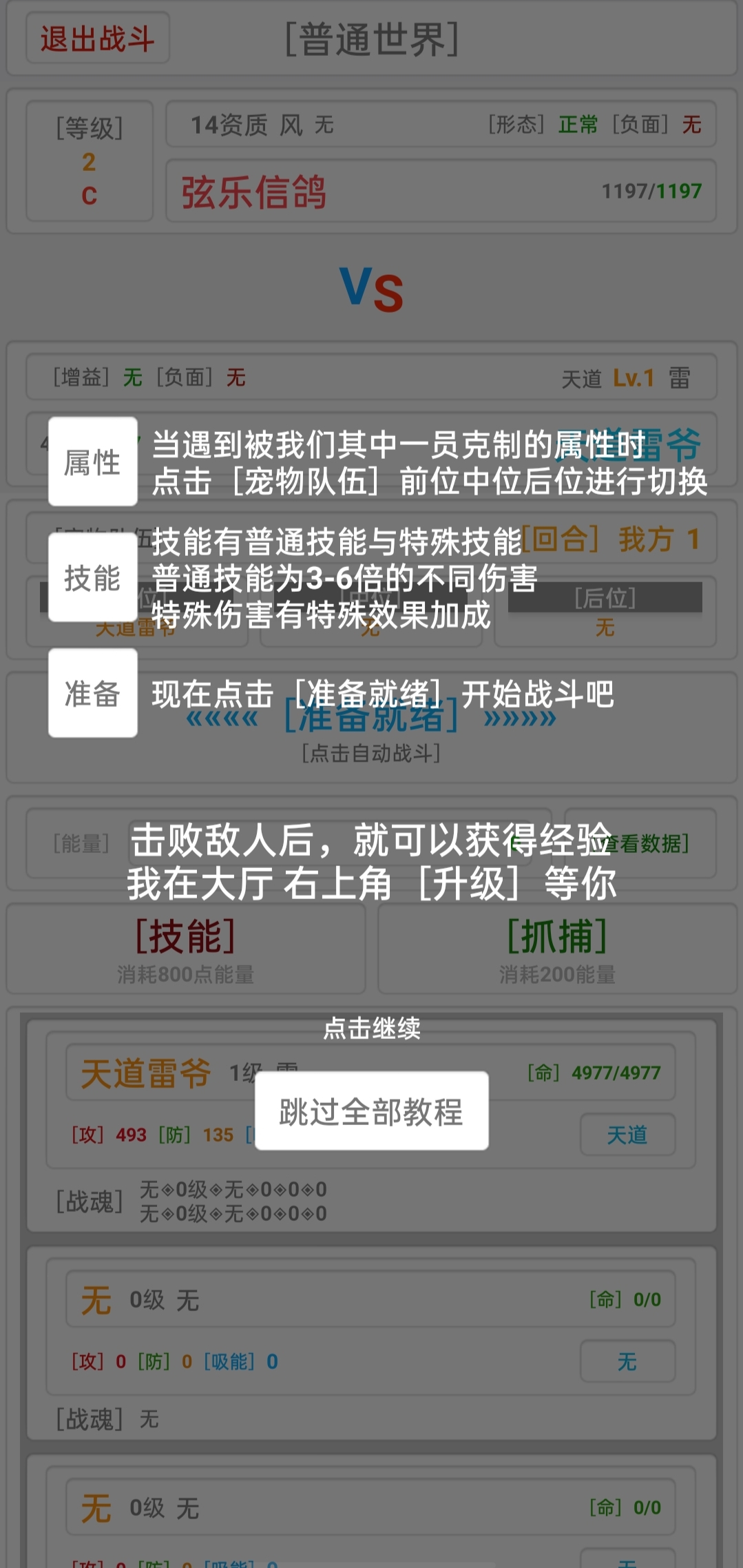Select your pet 弦乐信鸽 name
Screen dimensions: 743x1568
[x=255, y=194]
